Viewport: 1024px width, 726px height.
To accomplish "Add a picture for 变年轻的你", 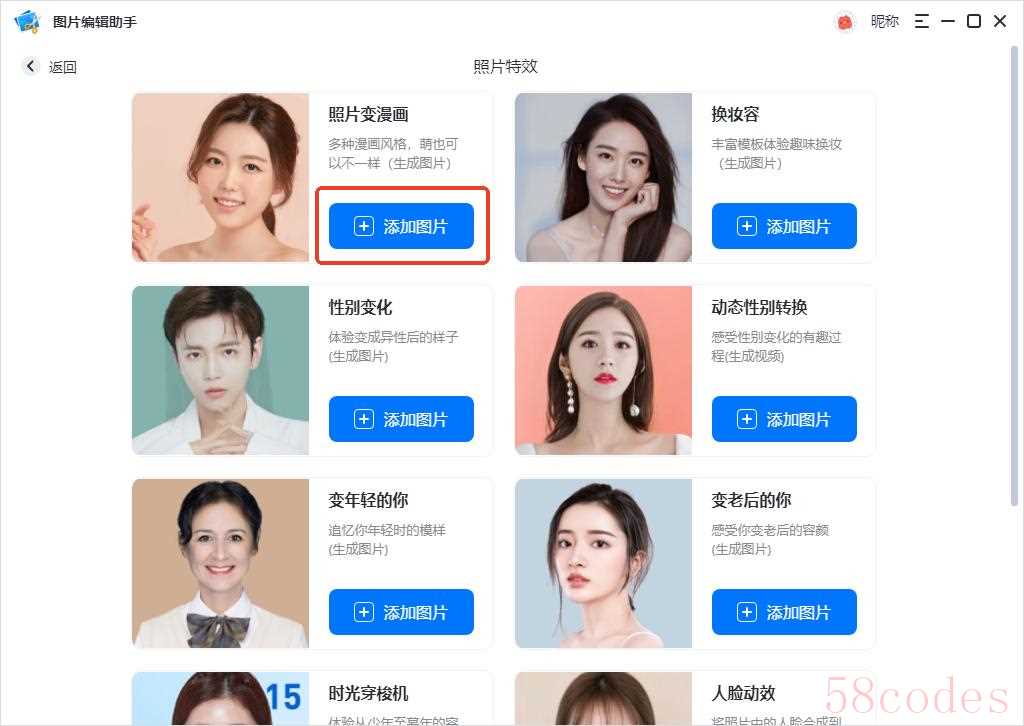I will [401, 612].
